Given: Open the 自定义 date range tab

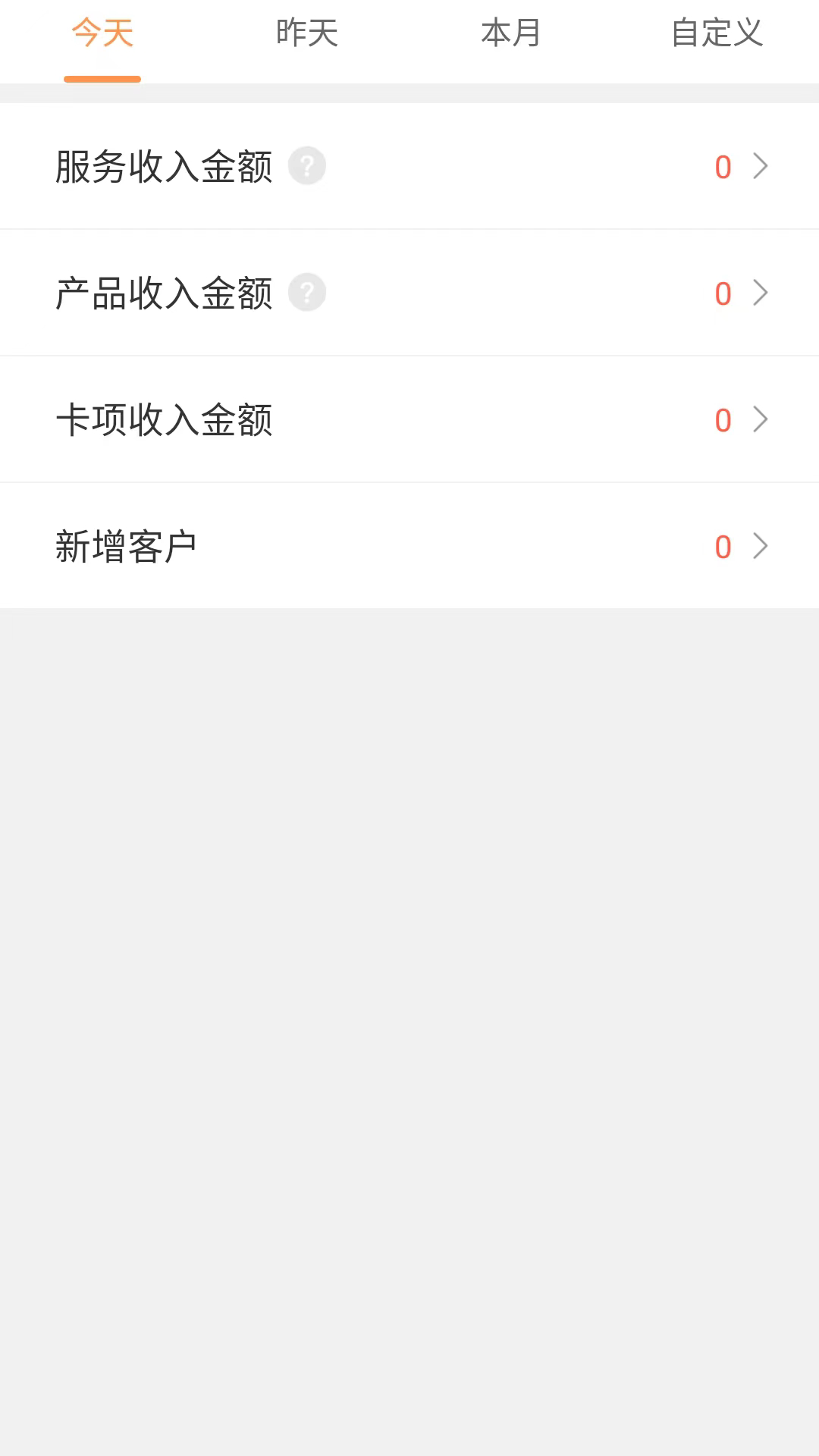Looking at the screenshot, I should pyautogui.click(x=717, y=33).
